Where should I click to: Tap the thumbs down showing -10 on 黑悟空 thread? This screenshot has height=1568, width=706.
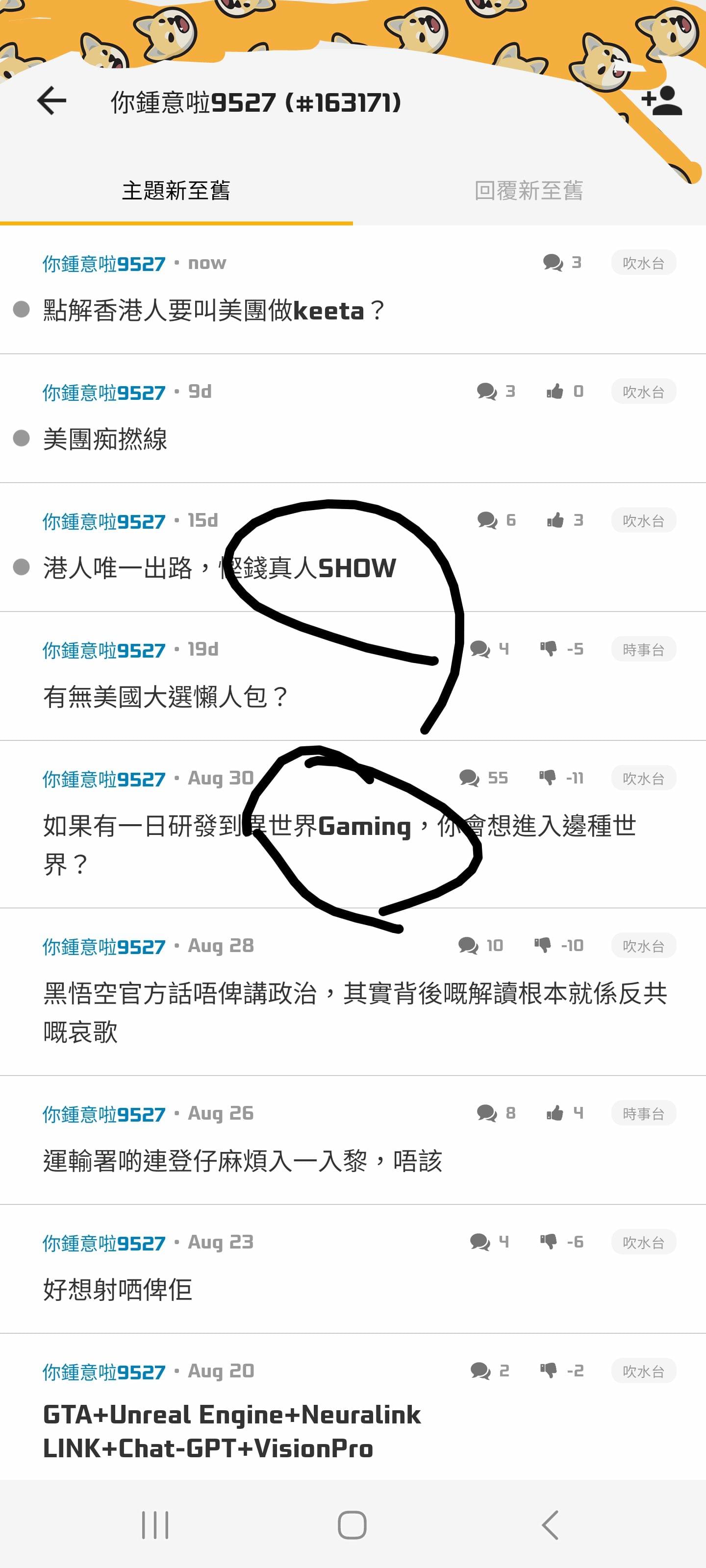tap(542, 945)
